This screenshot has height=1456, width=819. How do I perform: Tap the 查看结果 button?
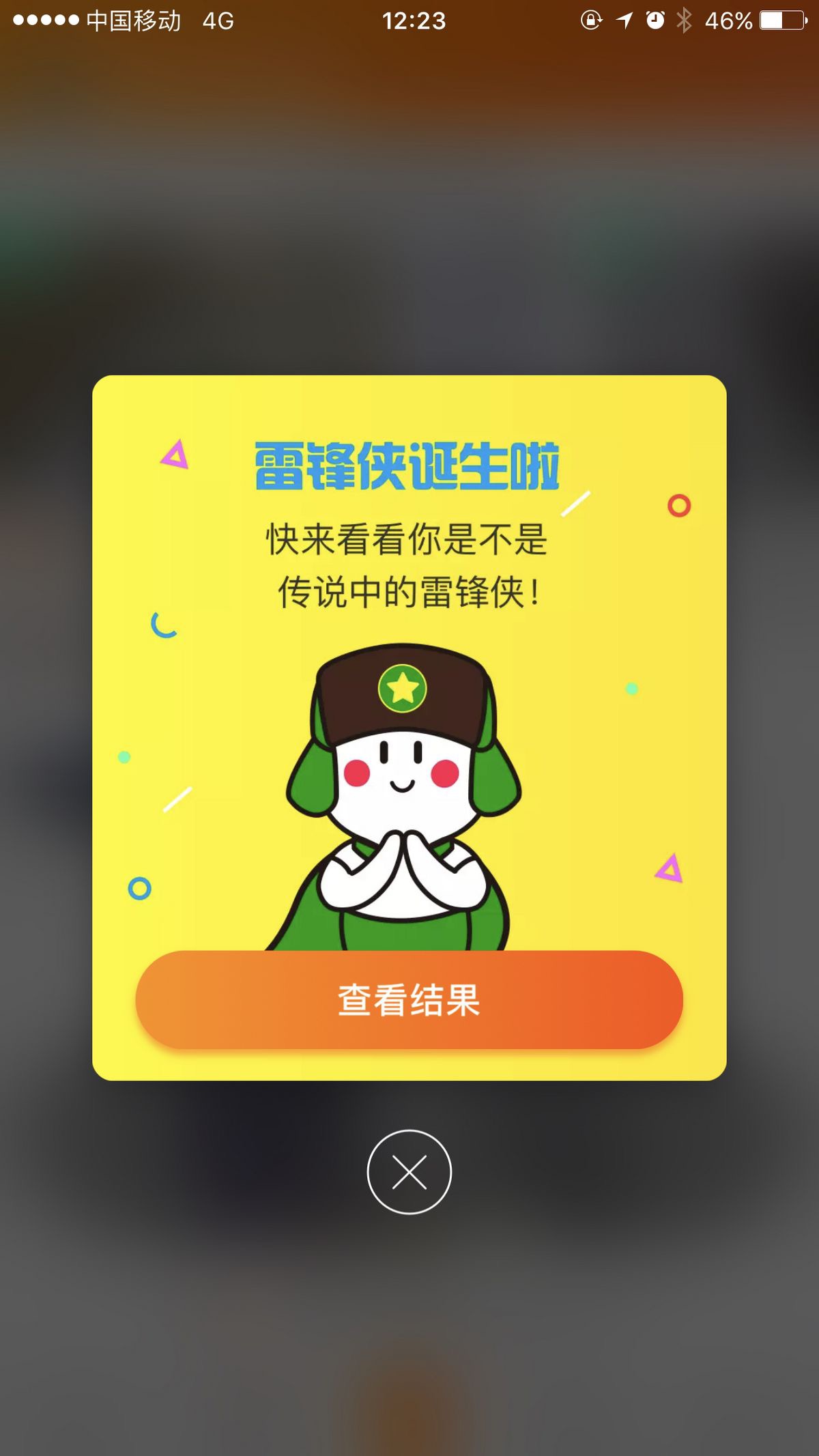409,999
